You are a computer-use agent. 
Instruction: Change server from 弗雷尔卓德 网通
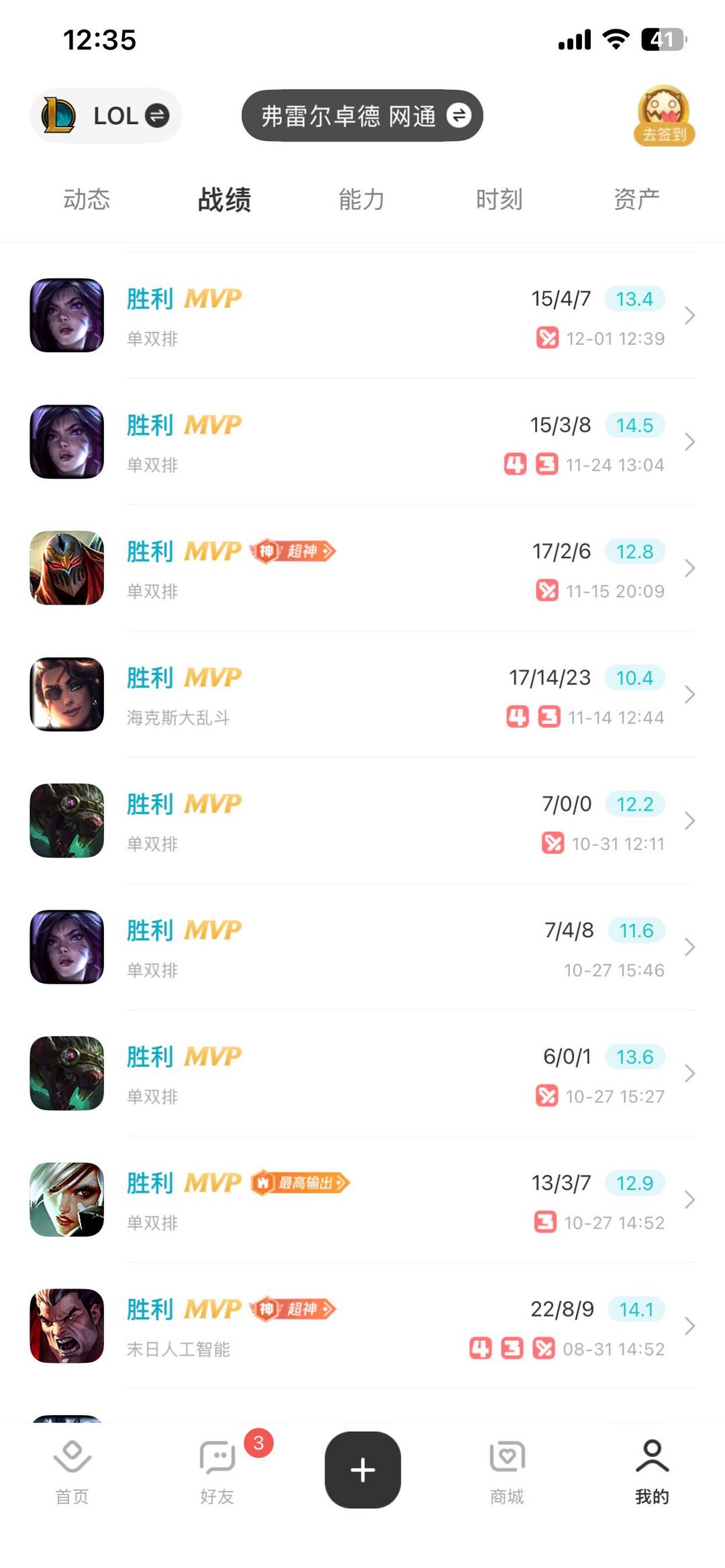(x=362, y=115)
